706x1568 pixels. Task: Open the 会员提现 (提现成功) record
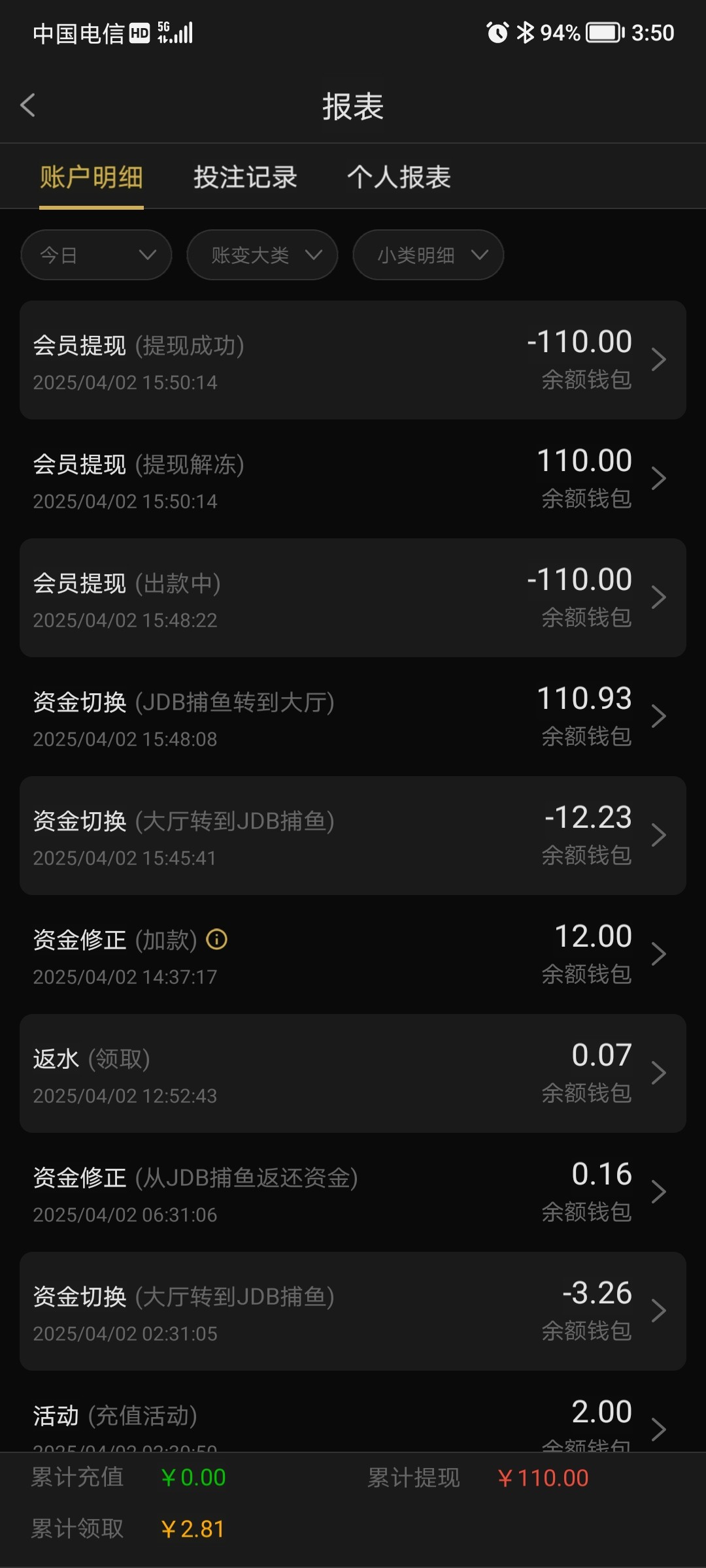[353, 360]
